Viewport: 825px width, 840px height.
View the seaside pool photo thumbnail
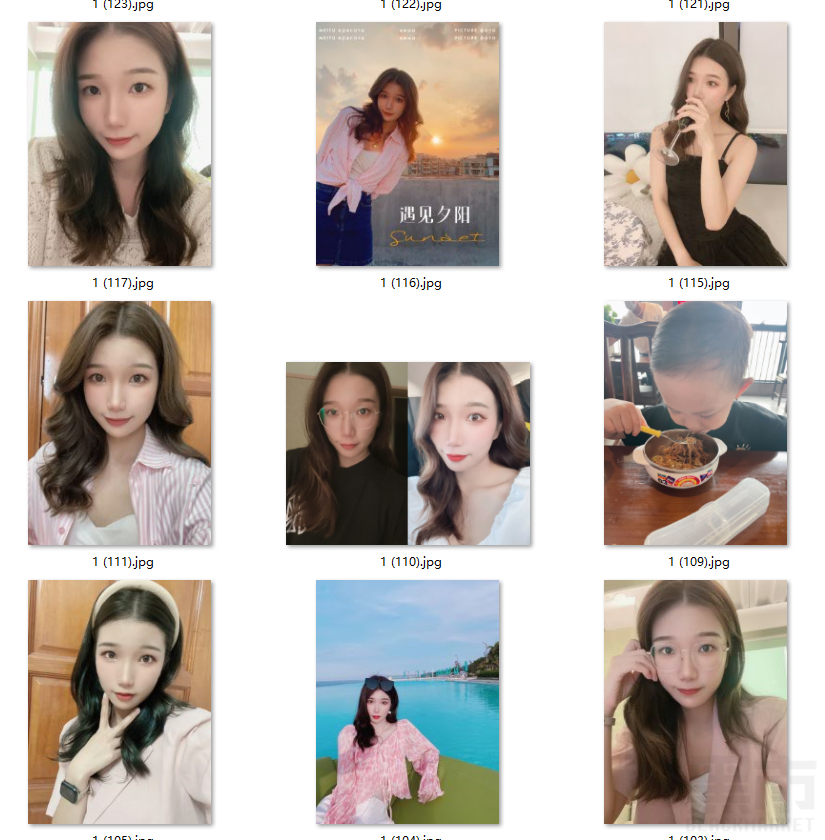pos(407,702)
